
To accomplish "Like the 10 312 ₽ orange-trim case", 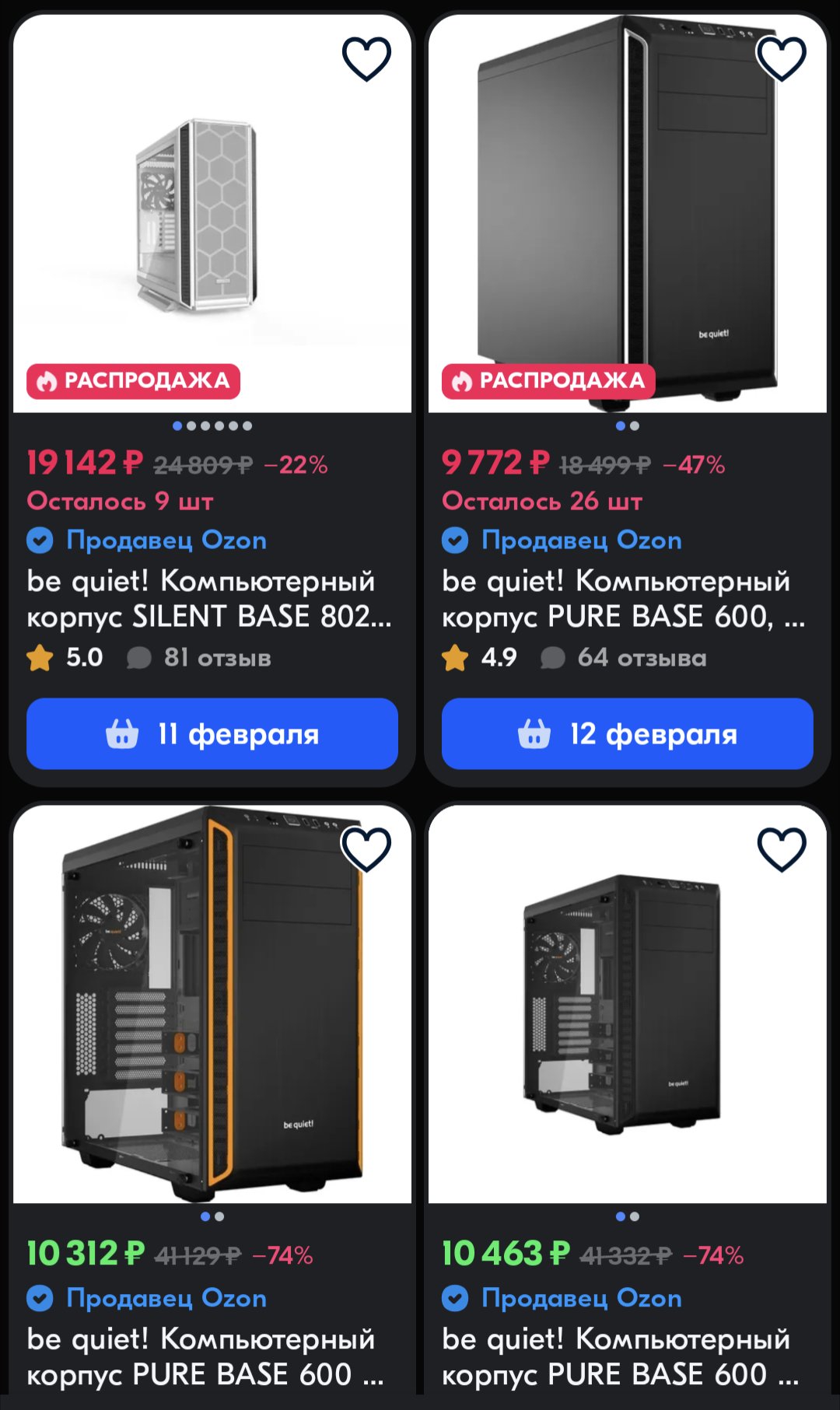I will click(366, 849).
